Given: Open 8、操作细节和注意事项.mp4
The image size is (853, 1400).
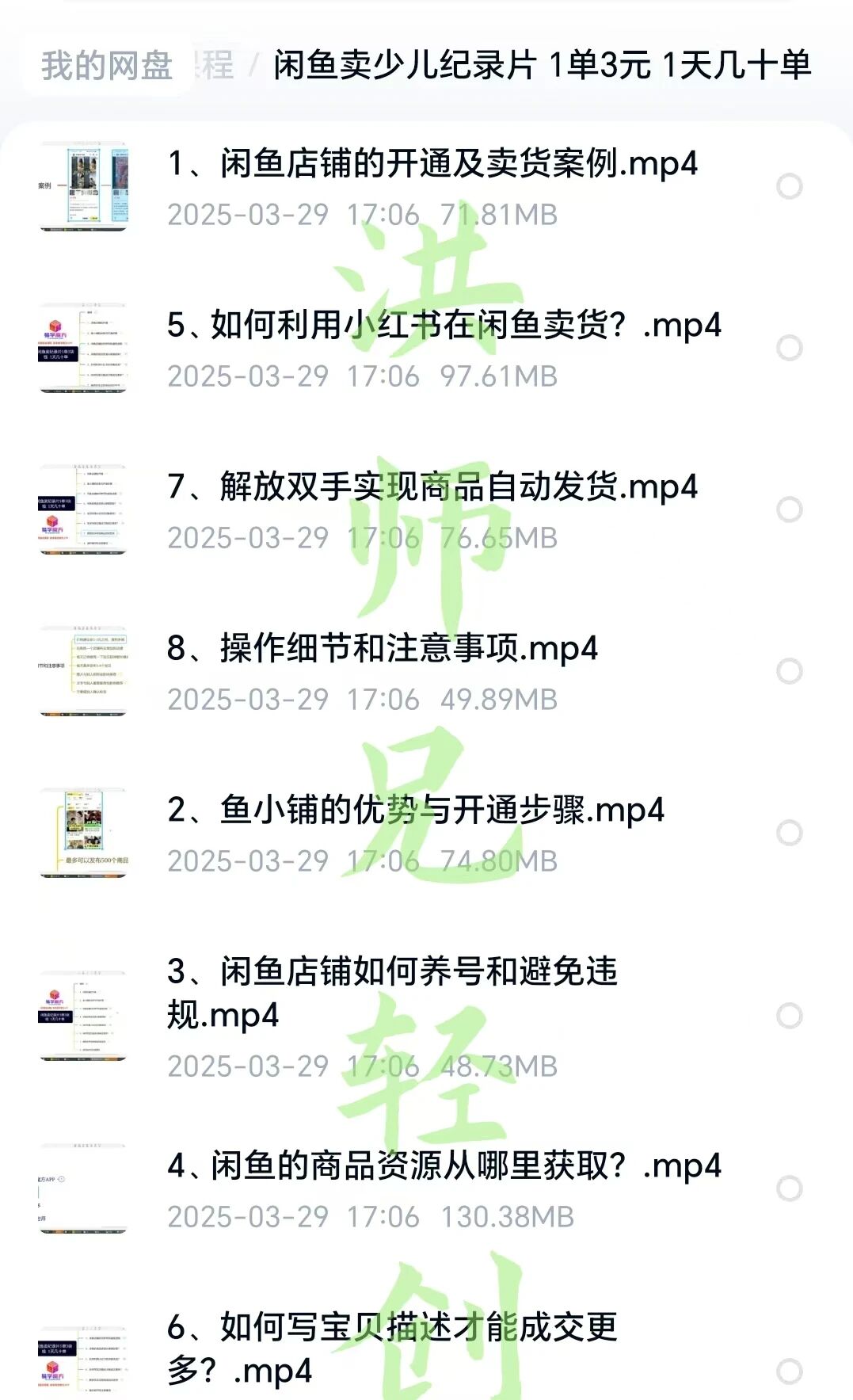Looking at the screenshot, I should [382, 649].
